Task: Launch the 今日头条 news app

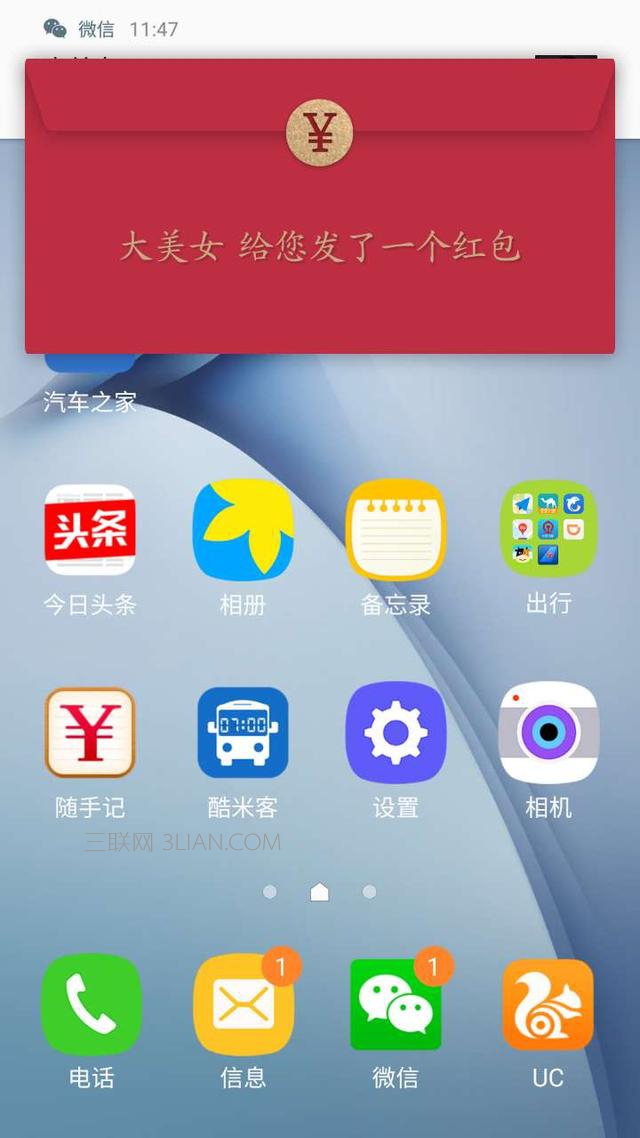Action: (90, 530)
